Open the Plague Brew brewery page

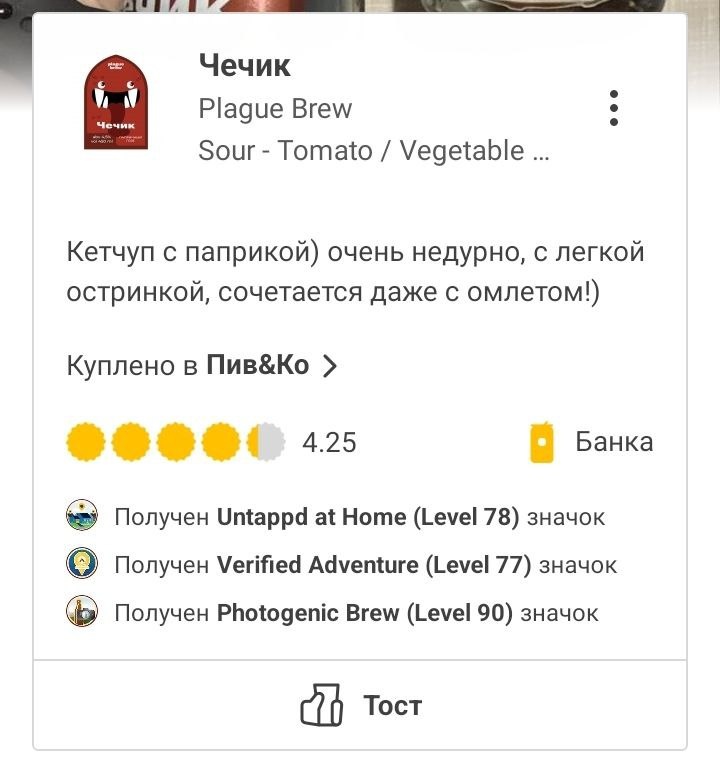(275, 108)
